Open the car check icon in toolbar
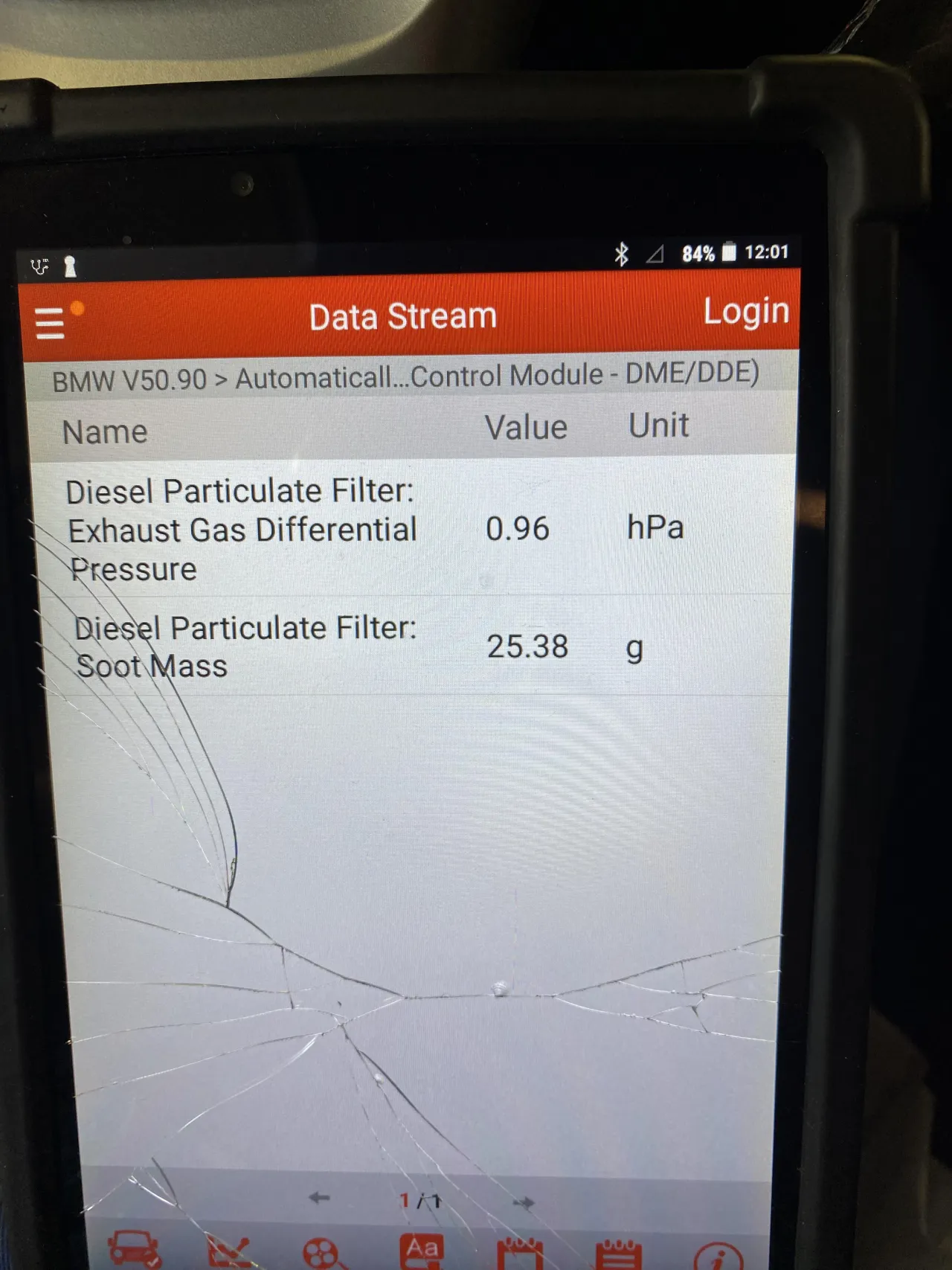The width and height of the screenshot is (952, 1270). (x=134, y=1250)
